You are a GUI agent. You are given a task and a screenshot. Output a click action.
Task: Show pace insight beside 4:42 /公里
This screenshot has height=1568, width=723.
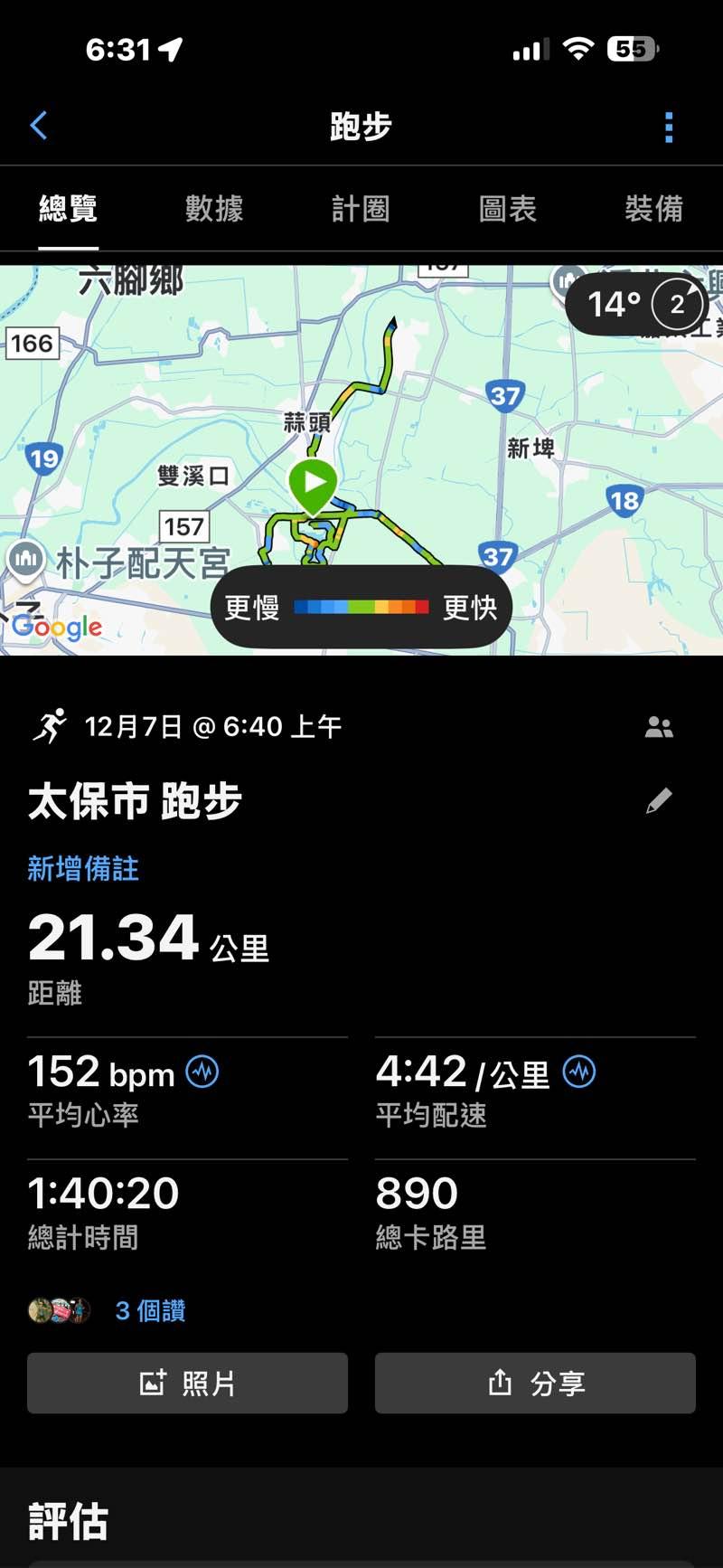[x=579, y=1072]
